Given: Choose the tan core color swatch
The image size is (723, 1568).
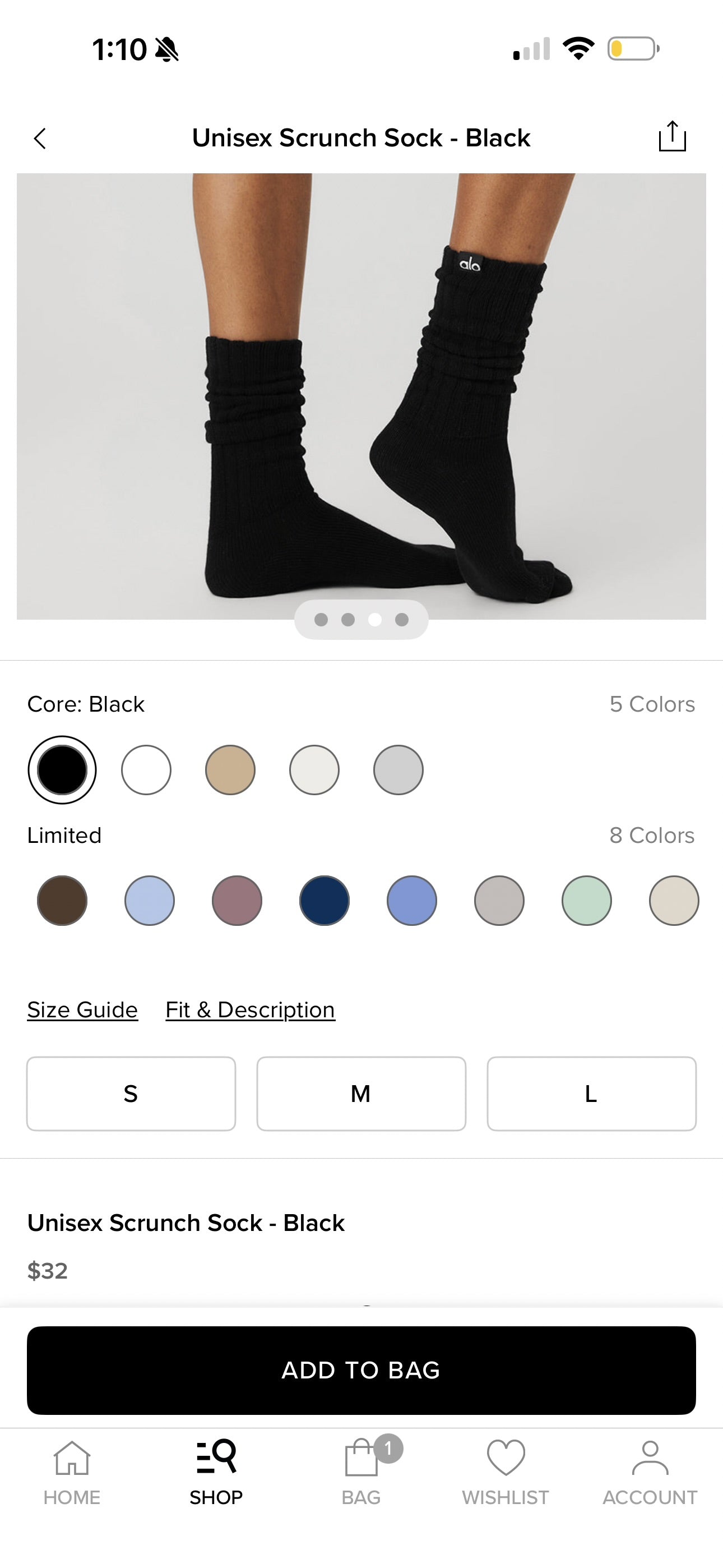Looking at the screenshot, I should click(x=230, y=770).
